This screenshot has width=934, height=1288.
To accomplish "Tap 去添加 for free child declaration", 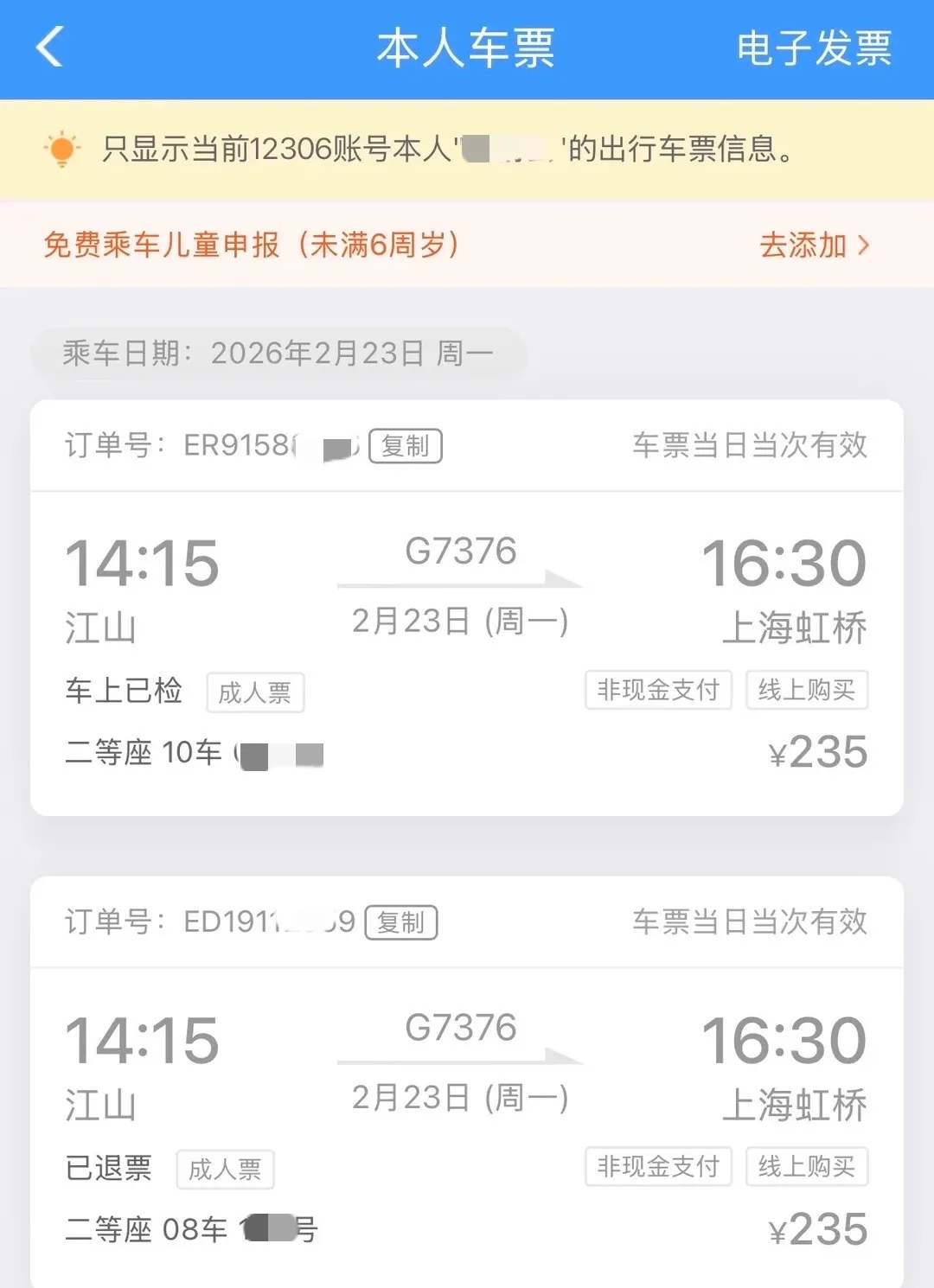I will [x=813, y=245].
